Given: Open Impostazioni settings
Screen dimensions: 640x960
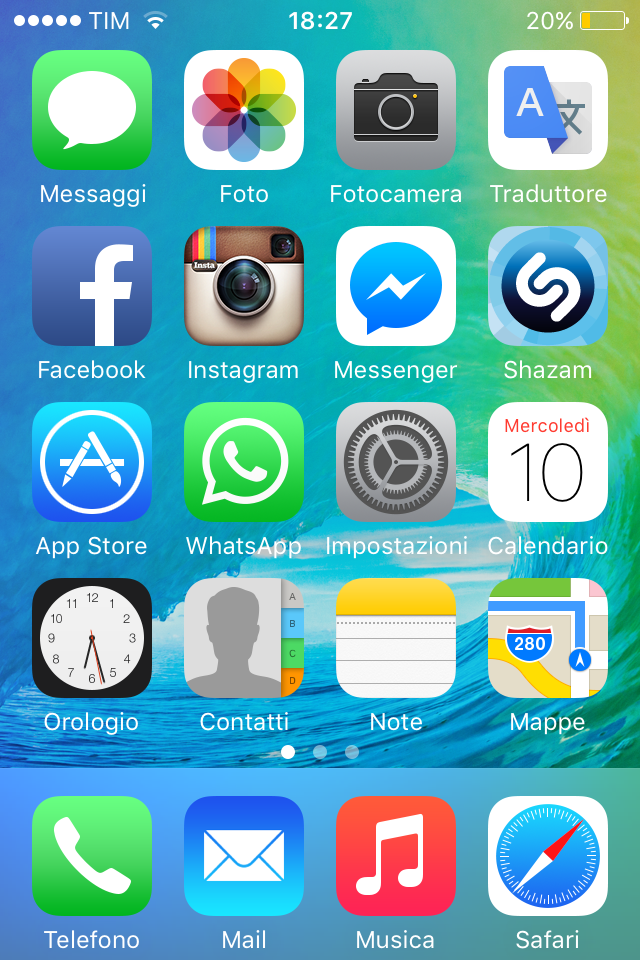Looking at the screenshot, I should pos(396,462).
